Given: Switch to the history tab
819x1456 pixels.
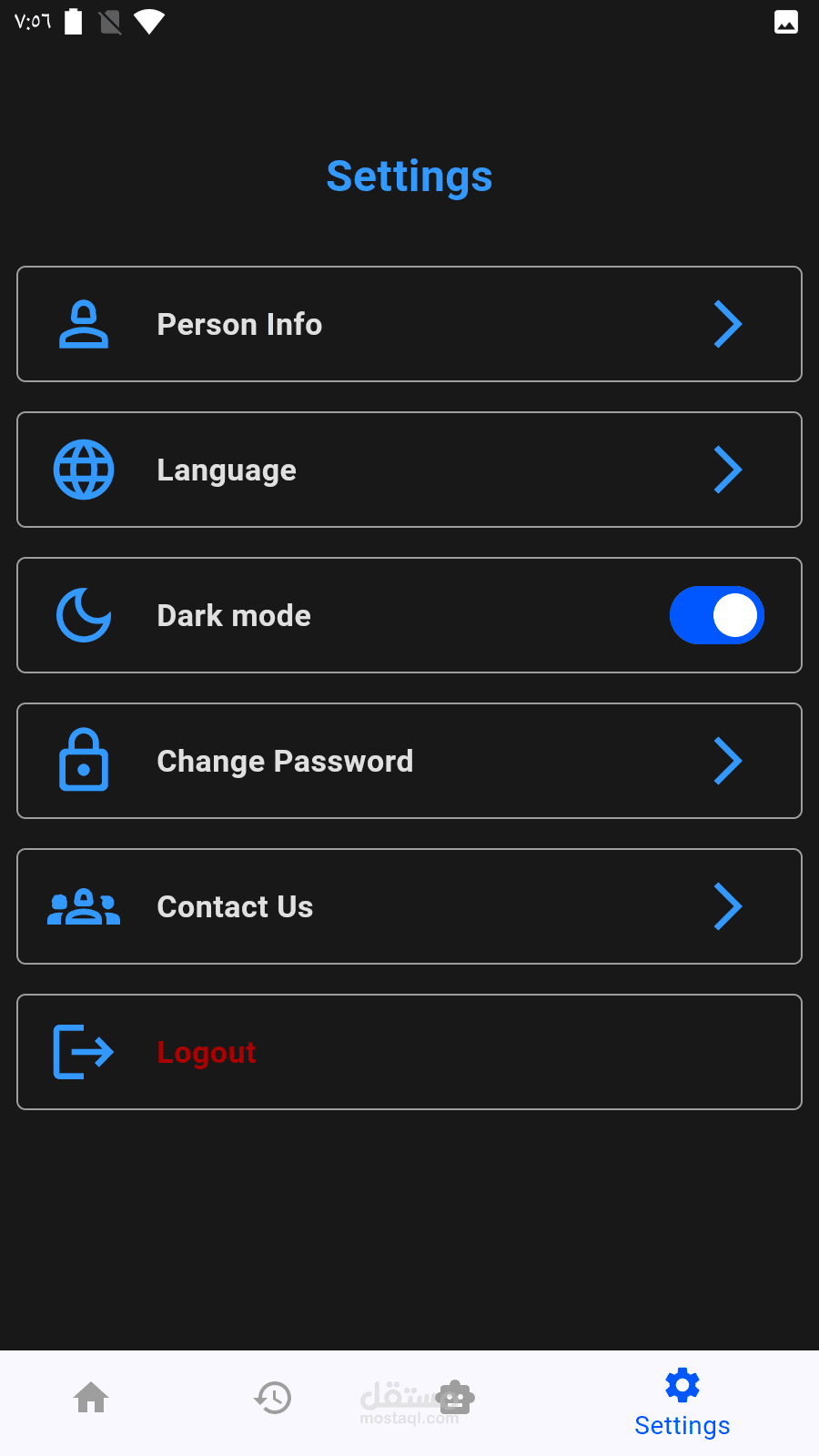Looking at the screenshot, I should coord(273,1398).
